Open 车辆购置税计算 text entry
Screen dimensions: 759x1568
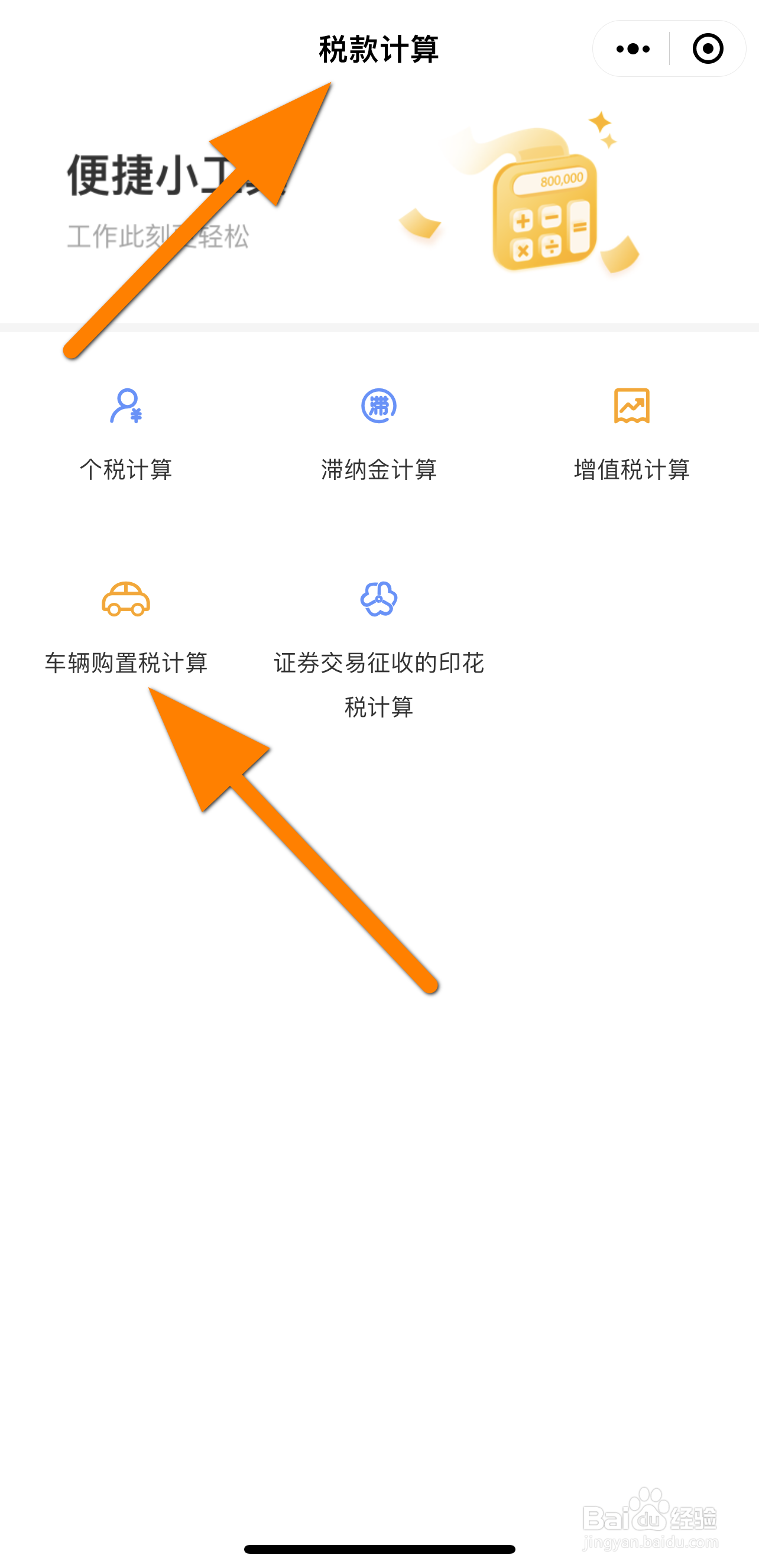126,664
